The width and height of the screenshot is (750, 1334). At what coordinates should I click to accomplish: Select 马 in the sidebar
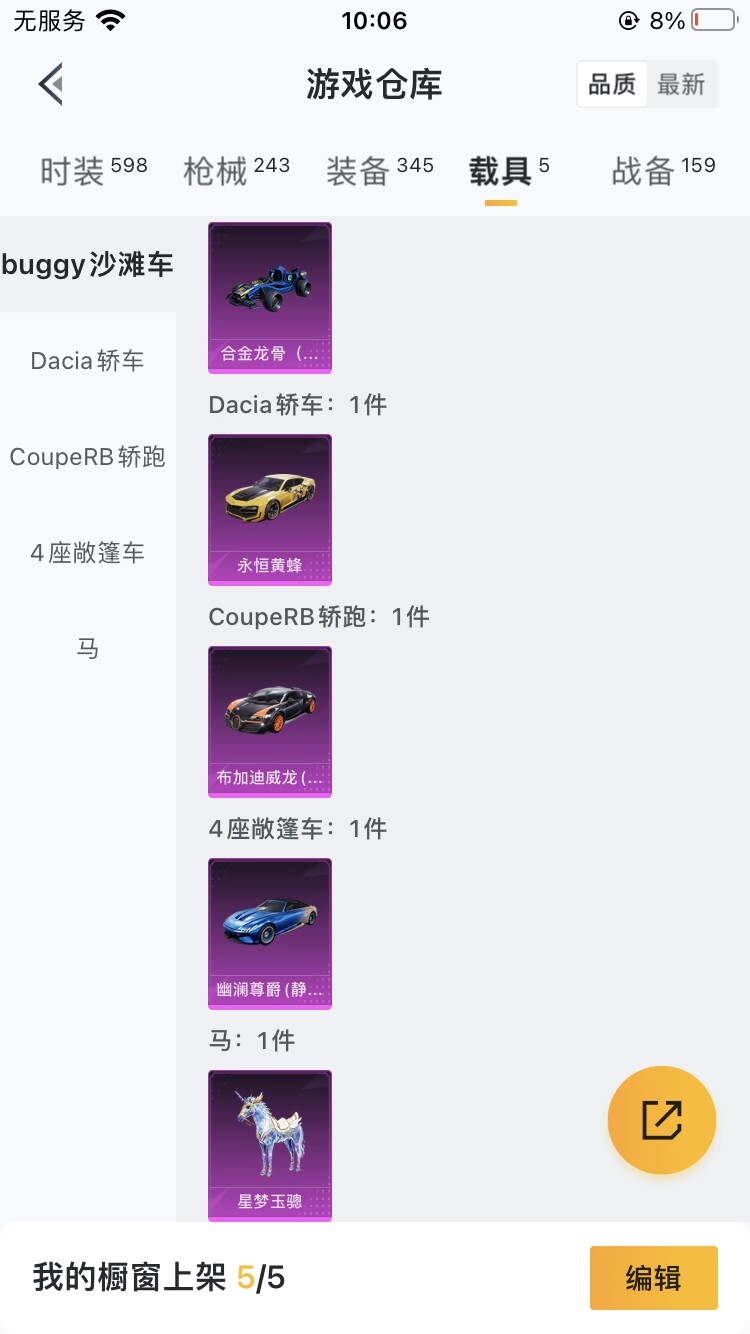tap(88, 649)
